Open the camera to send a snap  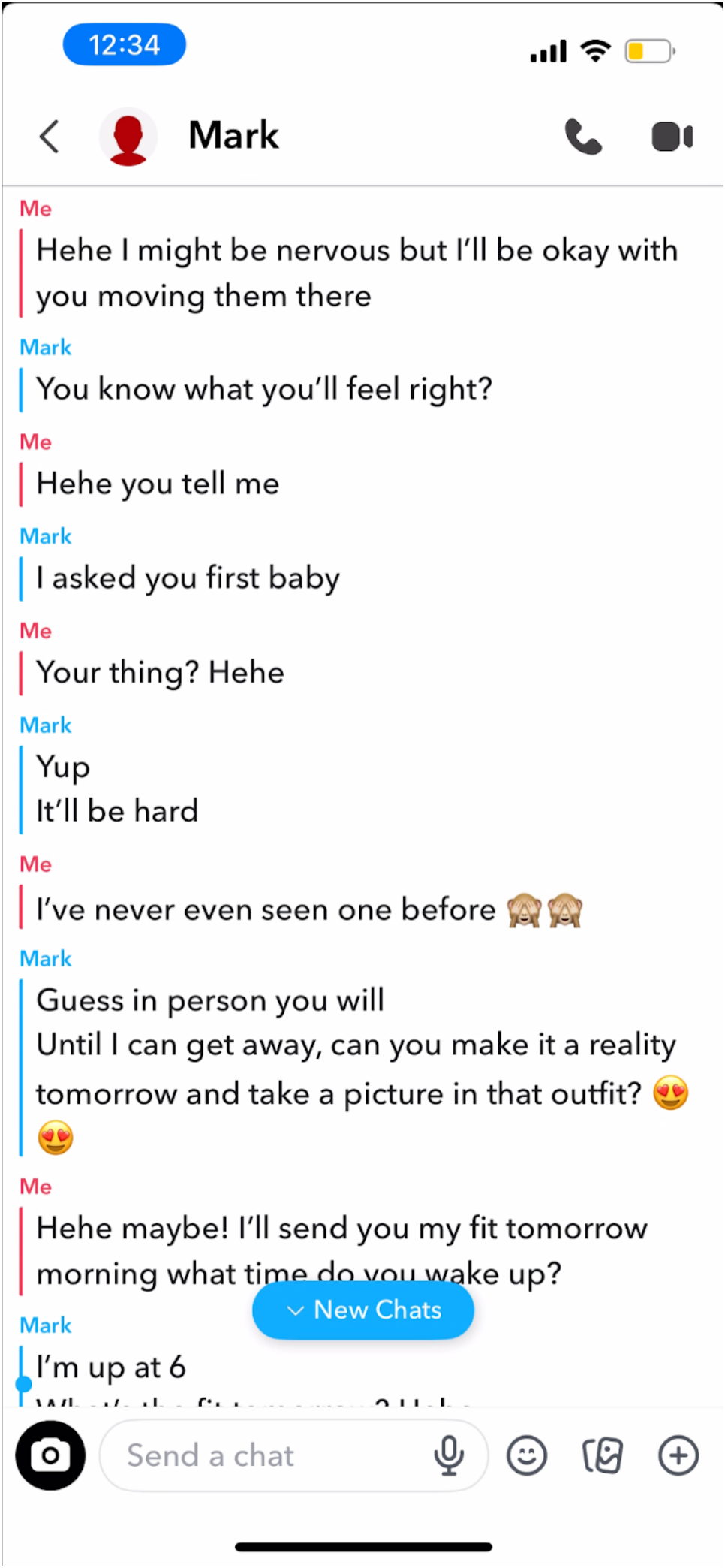[50, 1455]
